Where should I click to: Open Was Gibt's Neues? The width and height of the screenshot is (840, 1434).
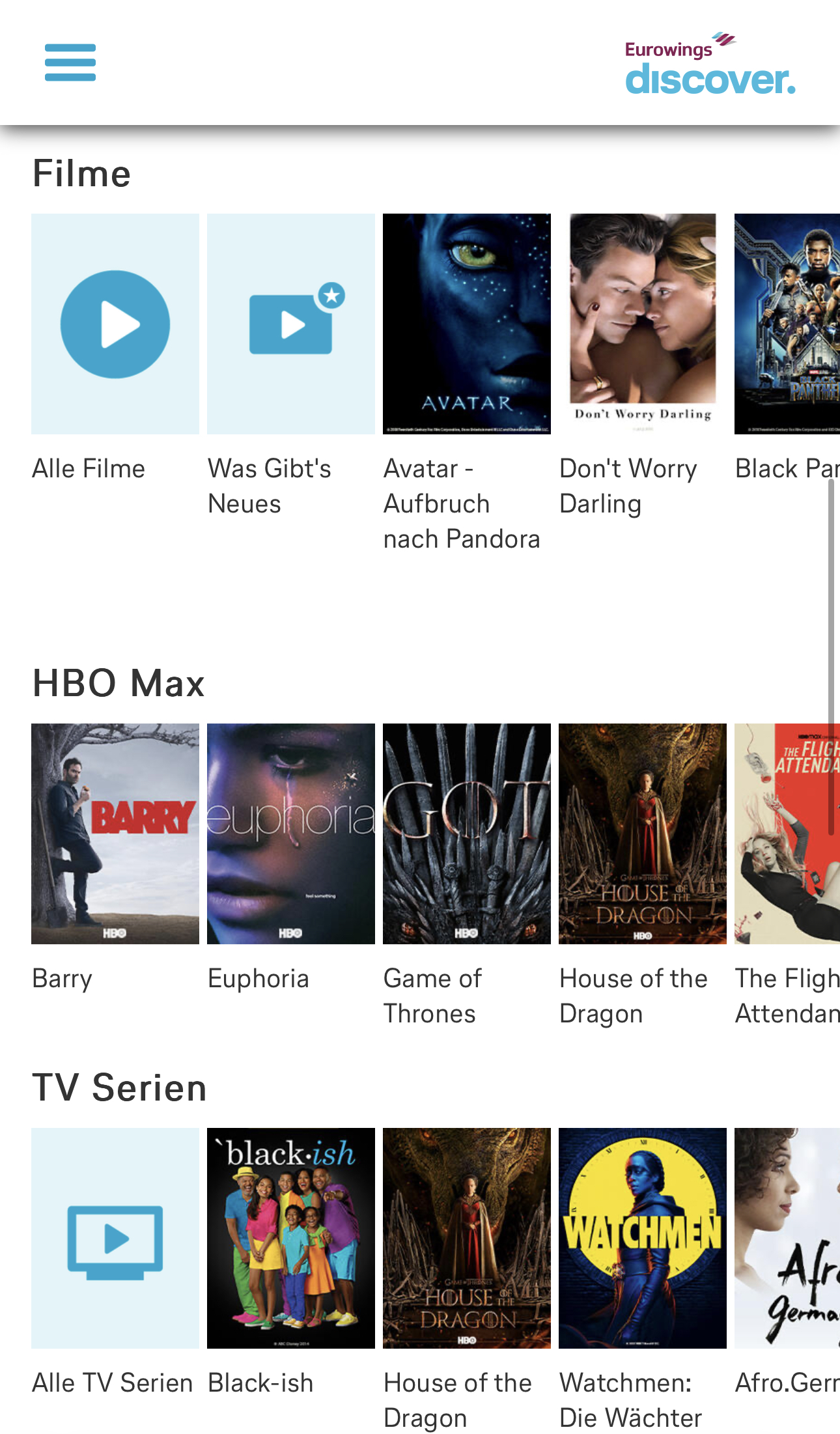[290, 324]
